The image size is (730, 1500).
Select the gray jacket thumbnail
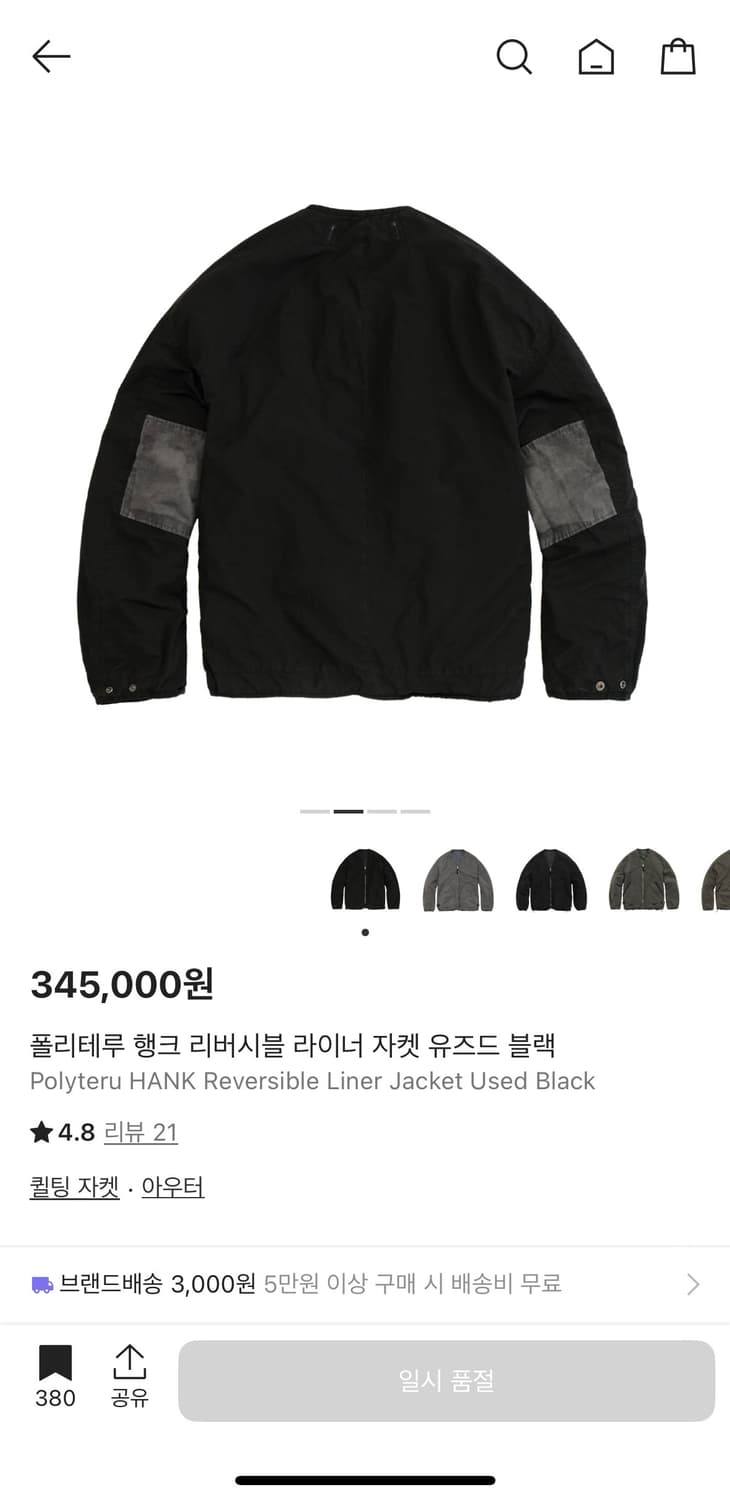[x=457, y=880]
